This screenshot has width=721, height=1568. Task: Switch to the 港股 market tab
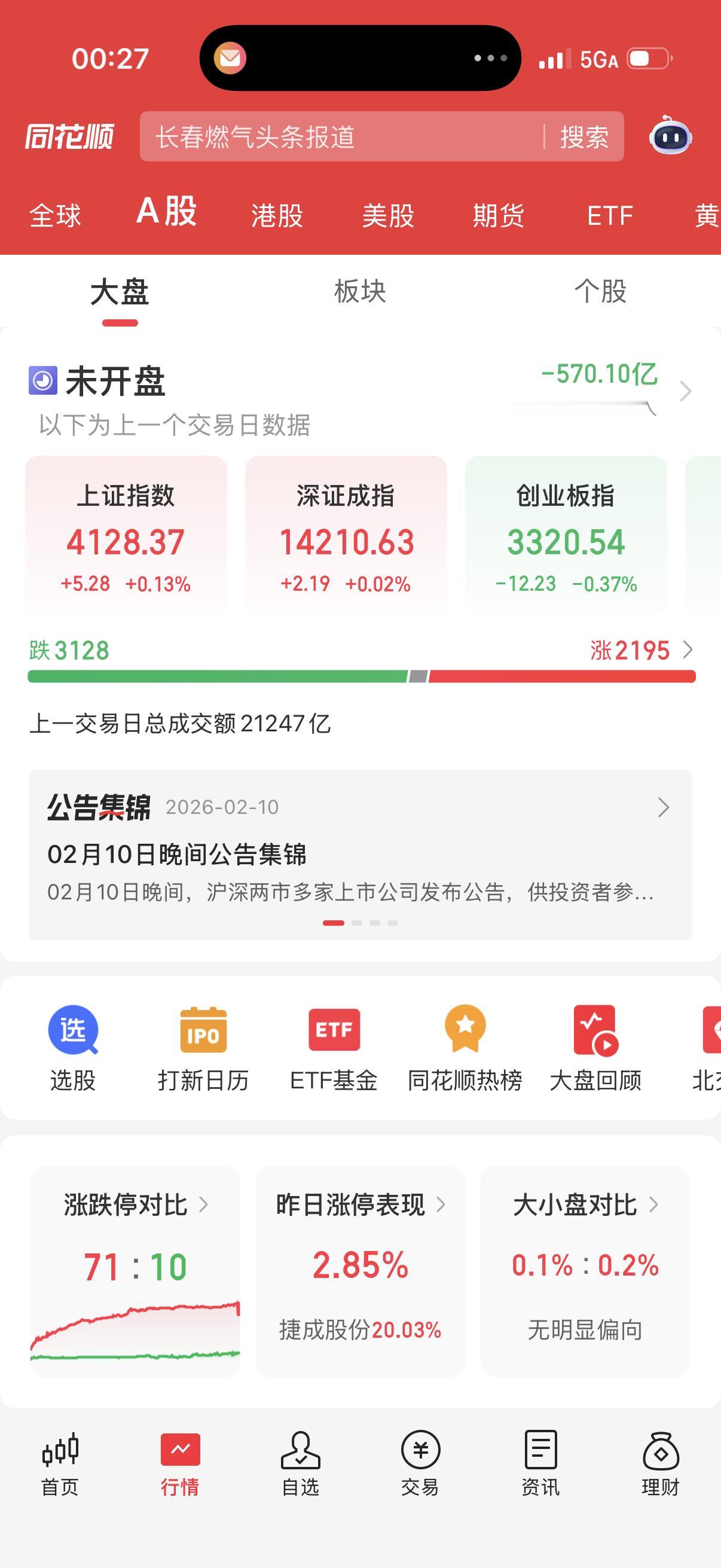[x=276, y=216]
